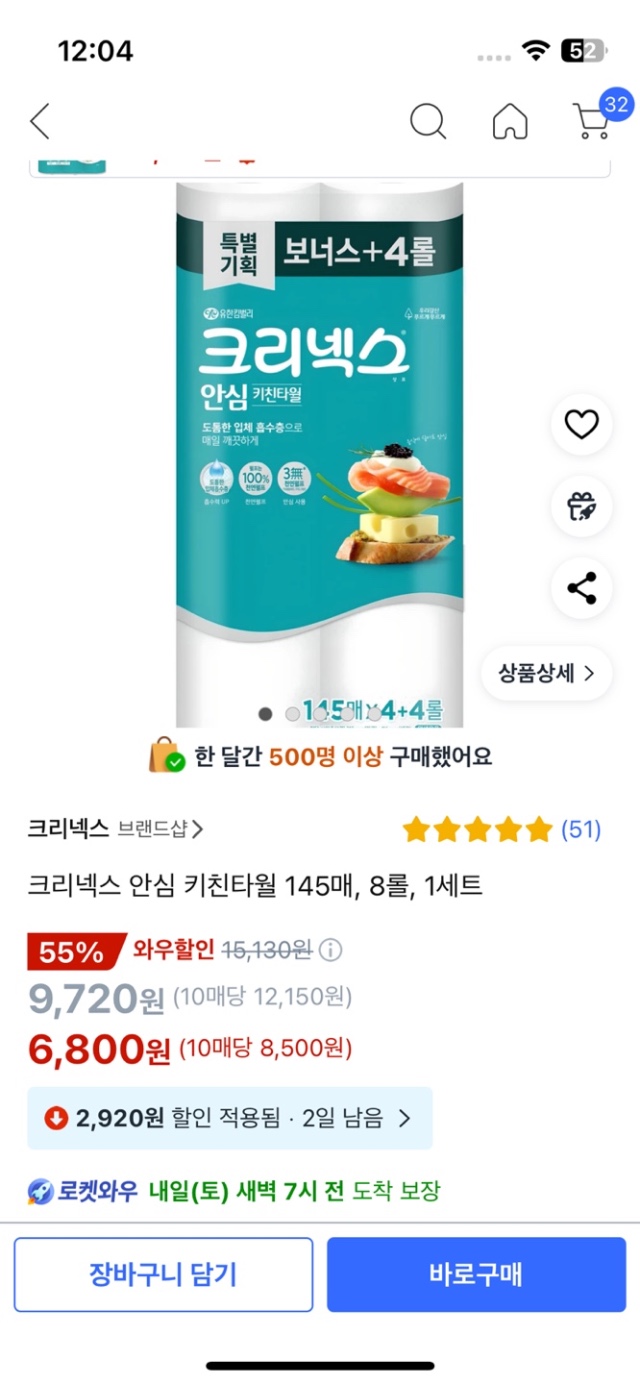Expand the 2,920원 할인 적용됨 banner
Screen dimensions: 640x1384
point(230,1118)
